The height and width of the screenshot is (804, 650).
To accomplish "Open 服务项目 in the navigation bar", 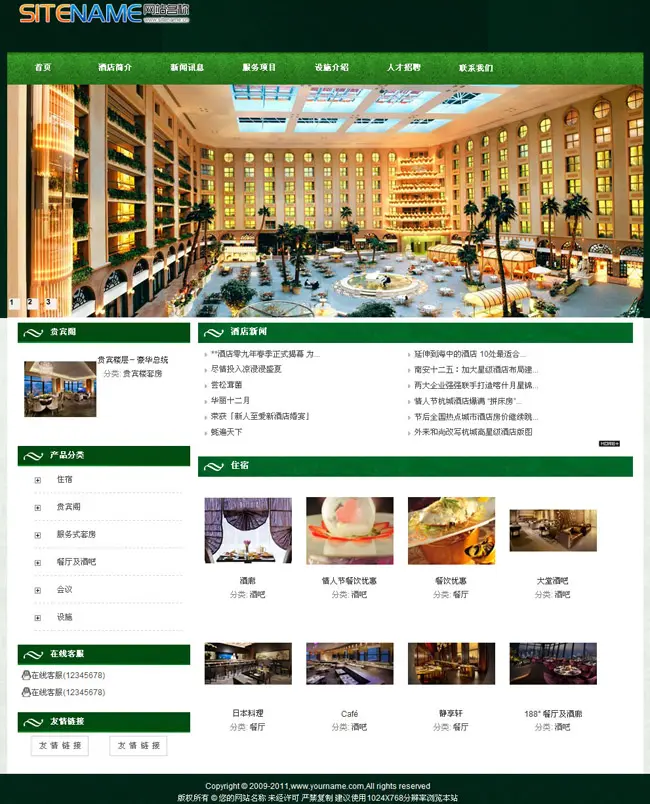I will pos(259,68).
